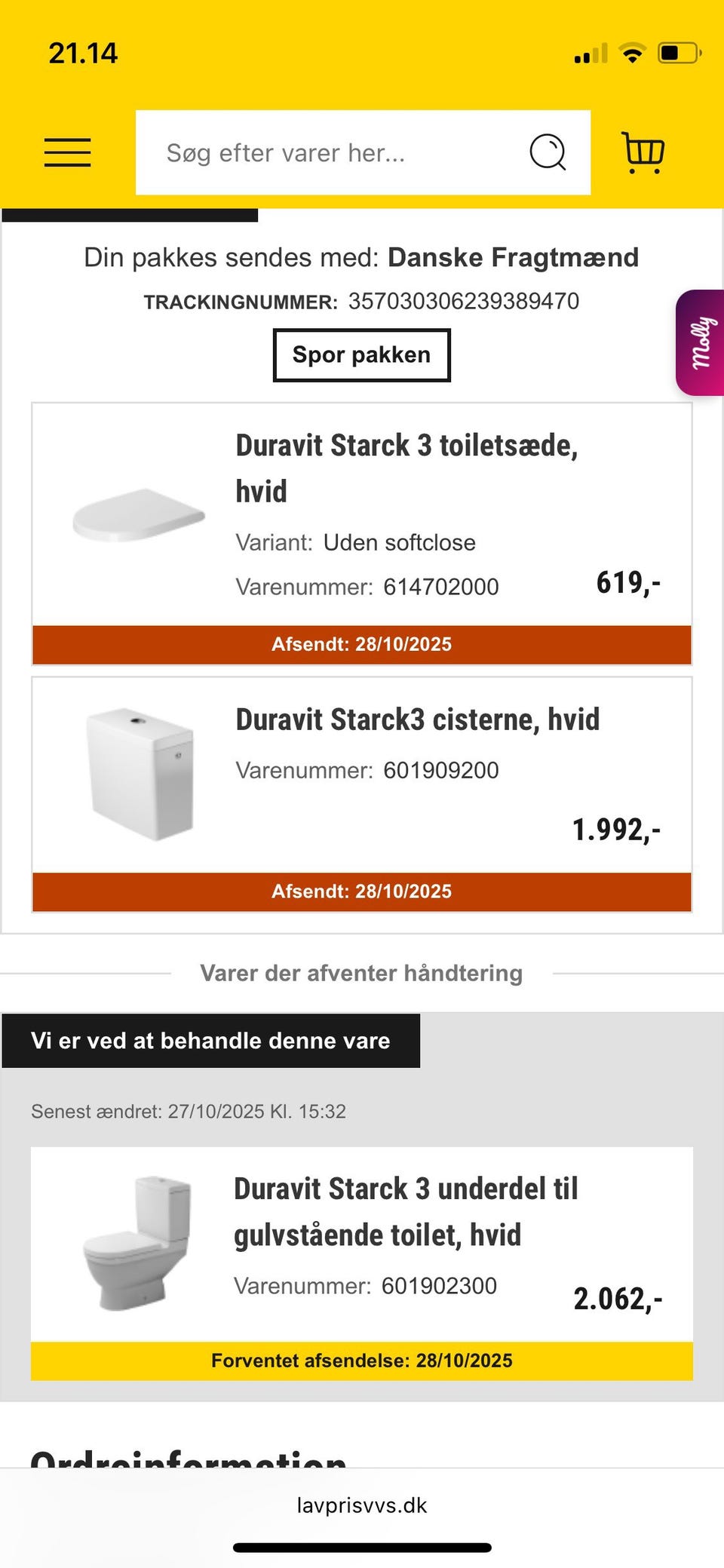This screenshot has height=1568, width=724.
Task: Tap the lavprisvvs.dk address bar
Action: [x=362, y=1505]
